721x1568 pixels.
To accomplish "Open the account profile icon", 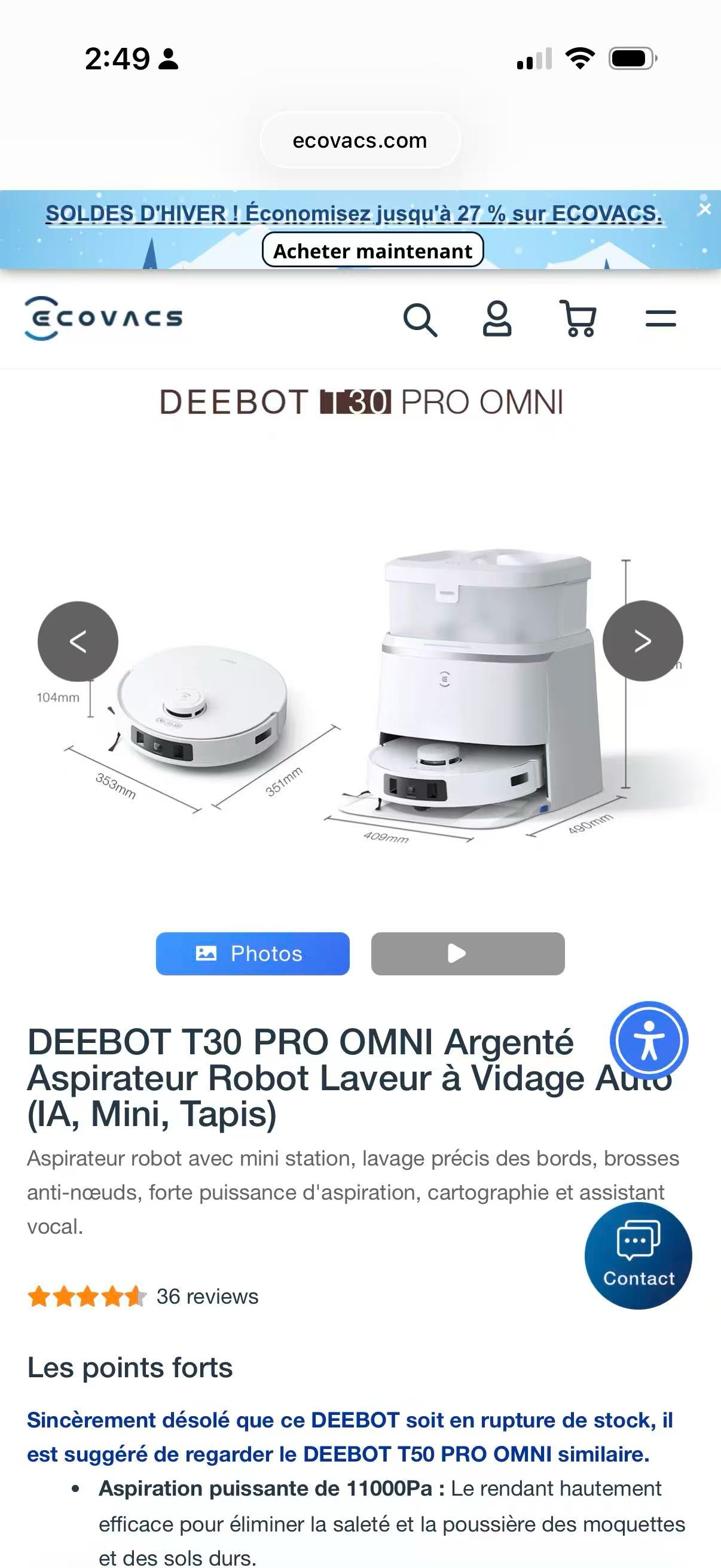I will pos(497,319).
